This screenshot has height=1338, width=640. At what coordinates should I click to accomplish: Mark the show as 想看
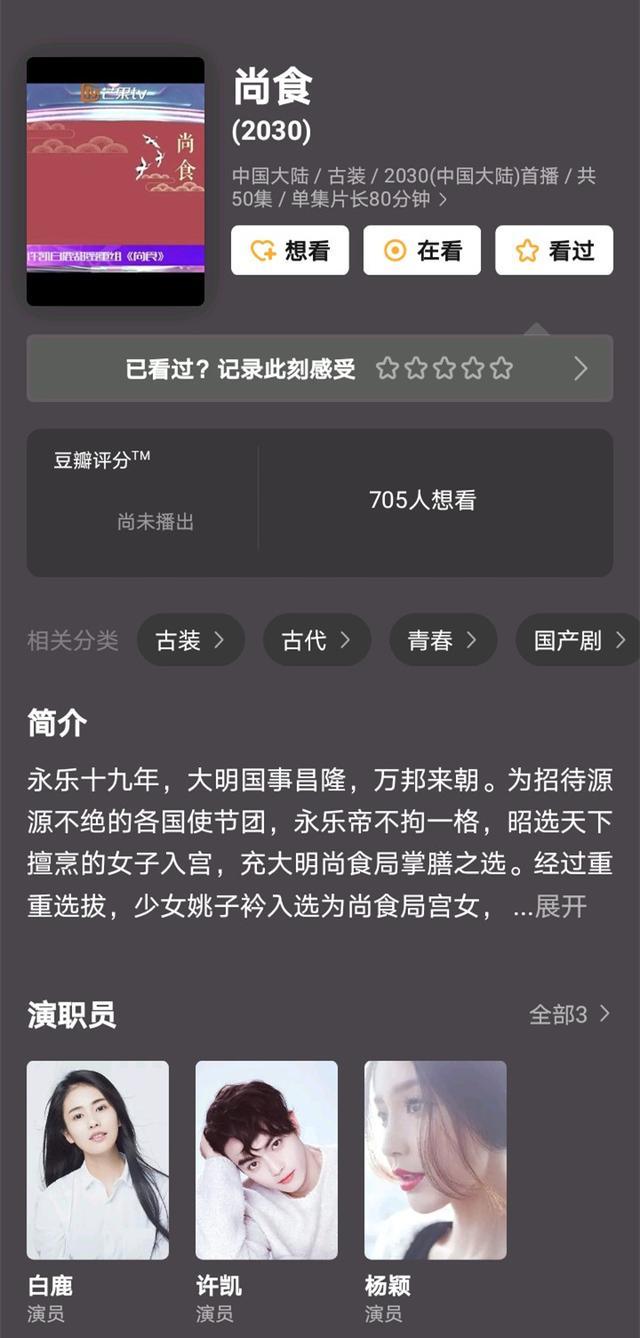point(290,250)
